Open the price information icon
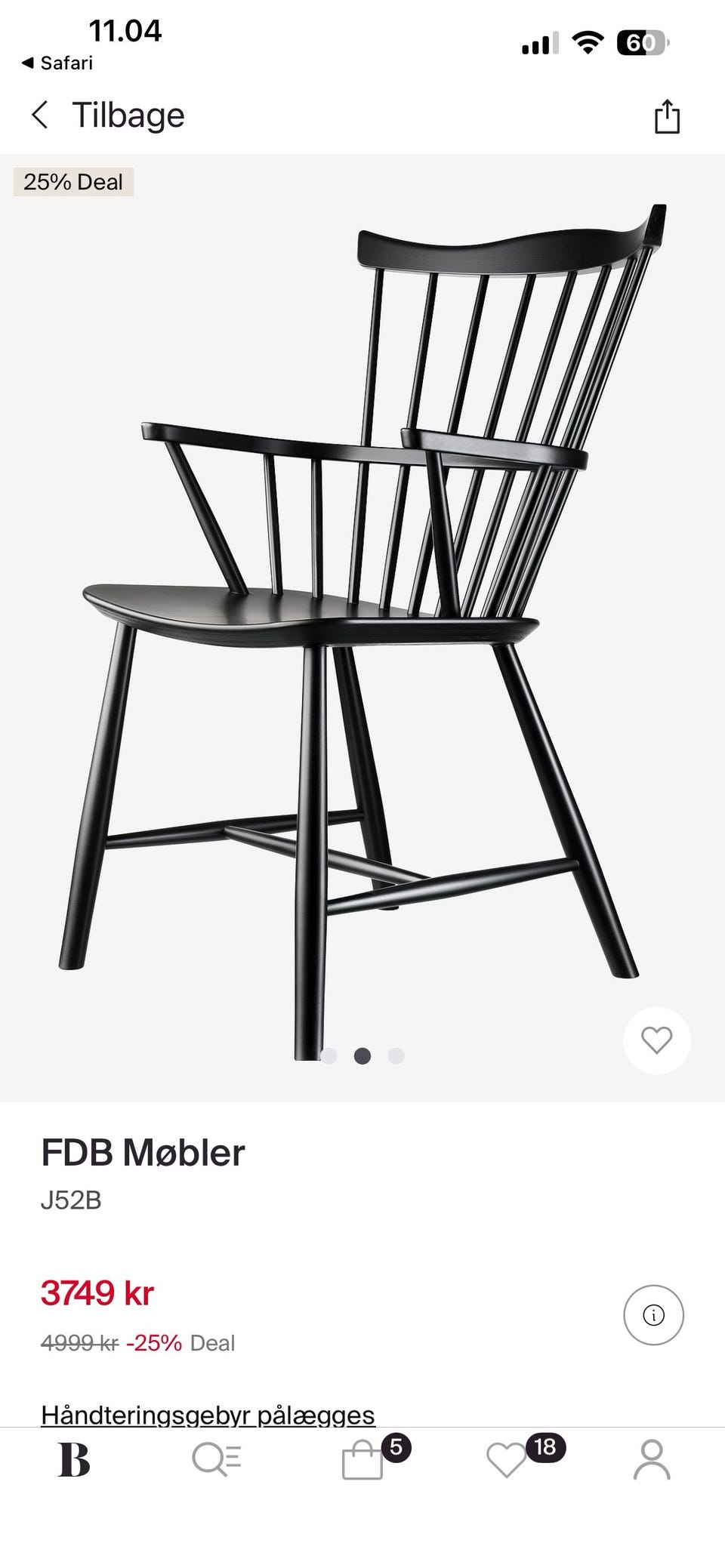 (653, 1315)
